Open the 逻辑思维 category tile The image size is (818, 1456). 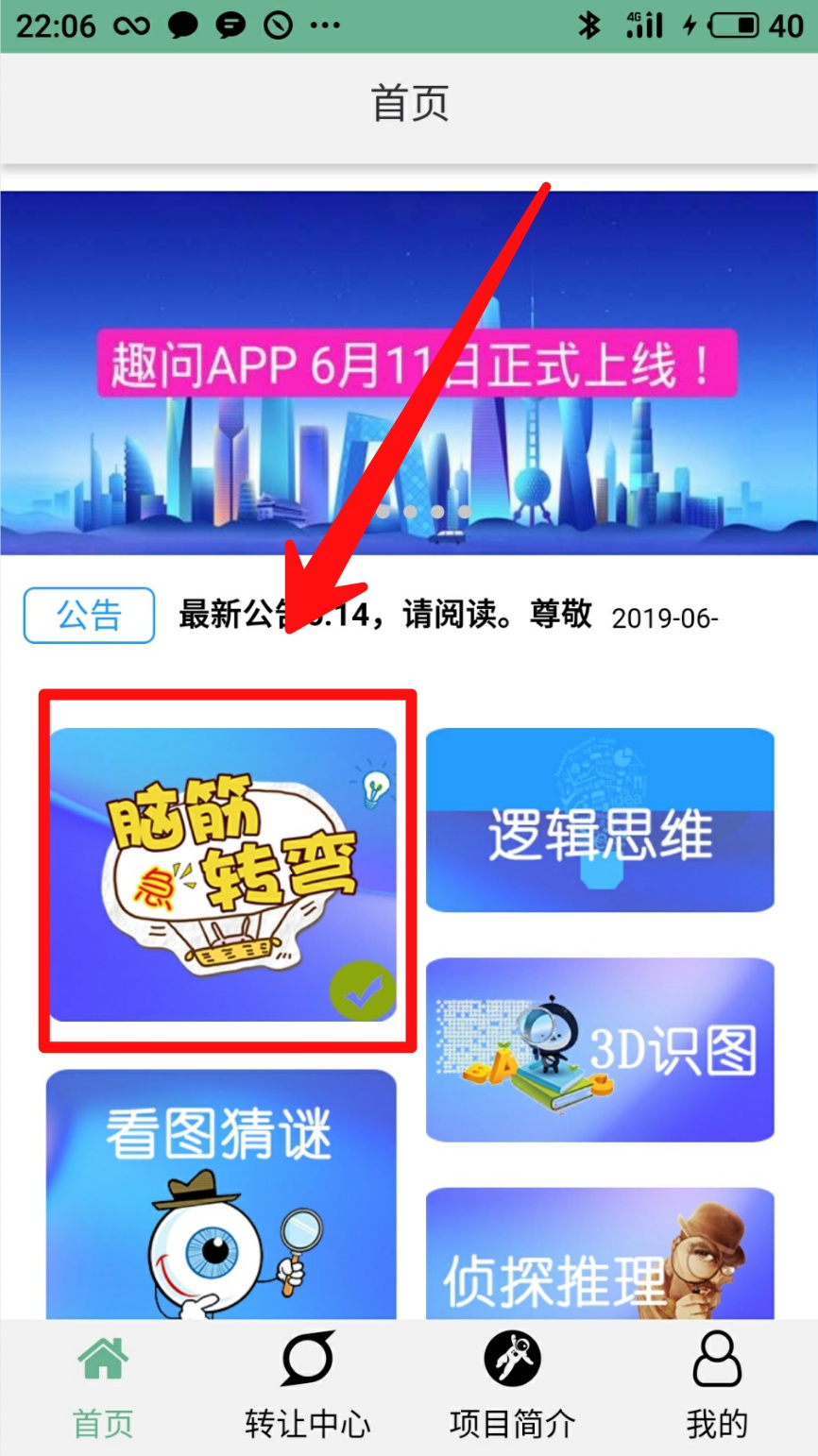coord(600,820)
